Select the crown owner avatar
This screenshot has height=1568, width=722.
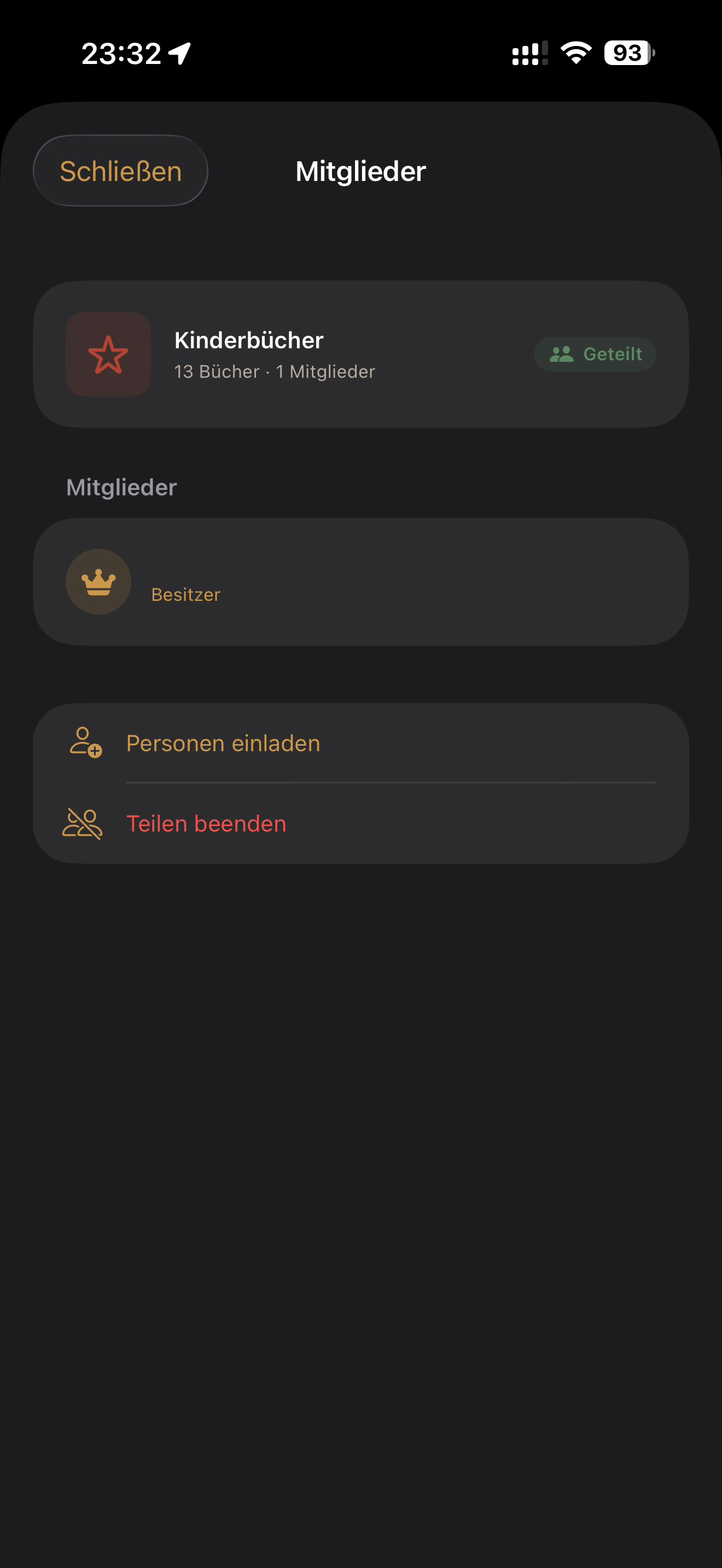[x=97, y=581]
